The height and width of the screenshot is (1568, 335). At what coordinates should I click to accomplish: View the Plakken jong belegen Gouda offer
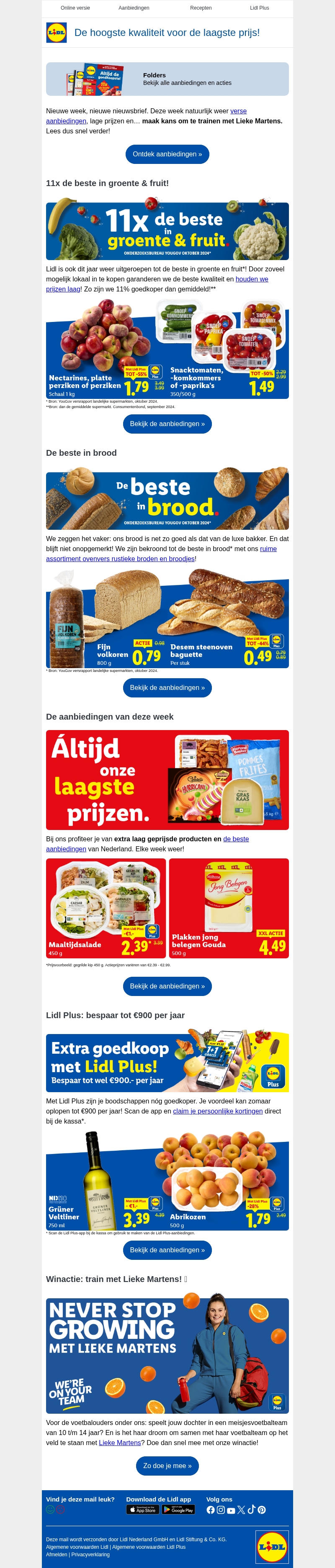pos(229,908)
